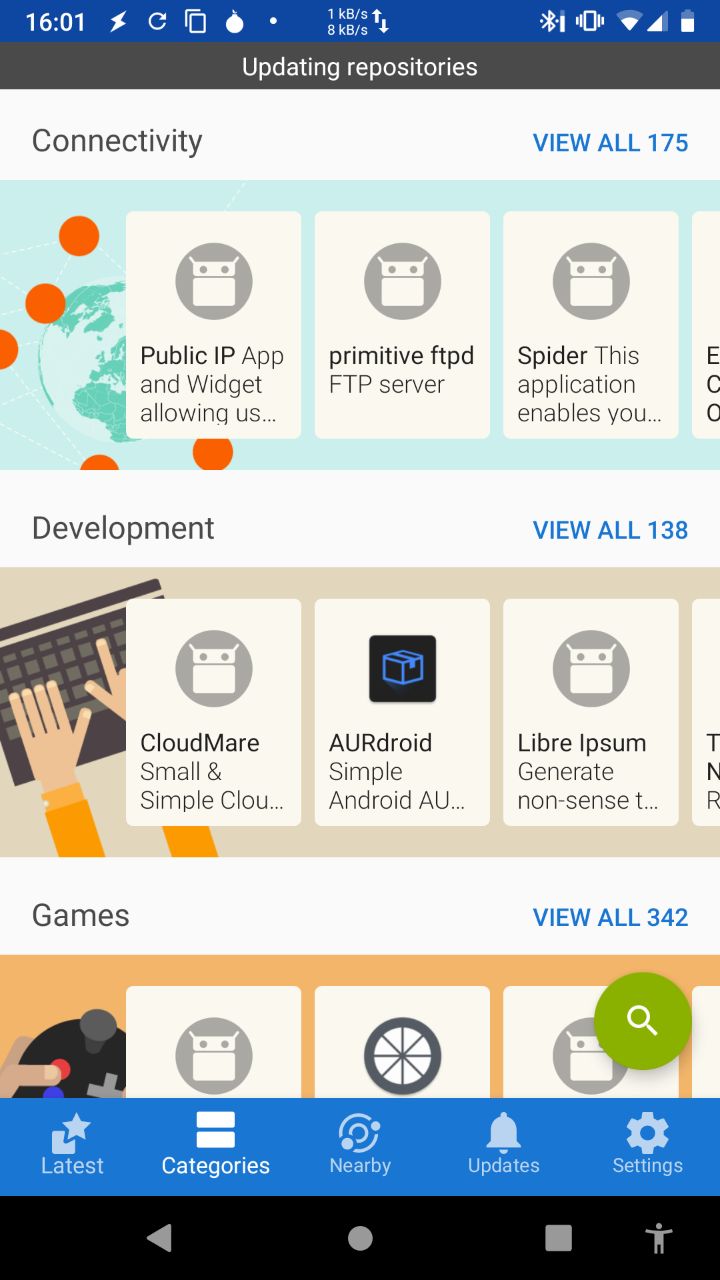Screen dimensions: 720x1280
Task: Open the AURdroid app card
Action: coord(402,712)
